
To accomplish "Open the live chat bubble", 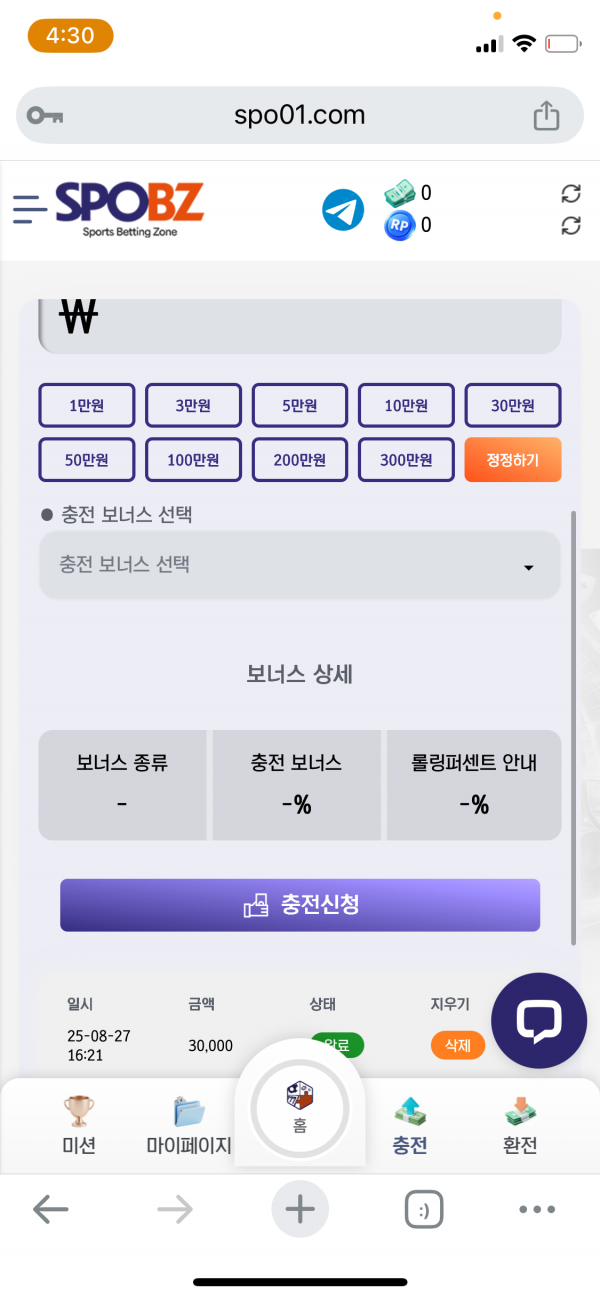I will coord(539,1021).
